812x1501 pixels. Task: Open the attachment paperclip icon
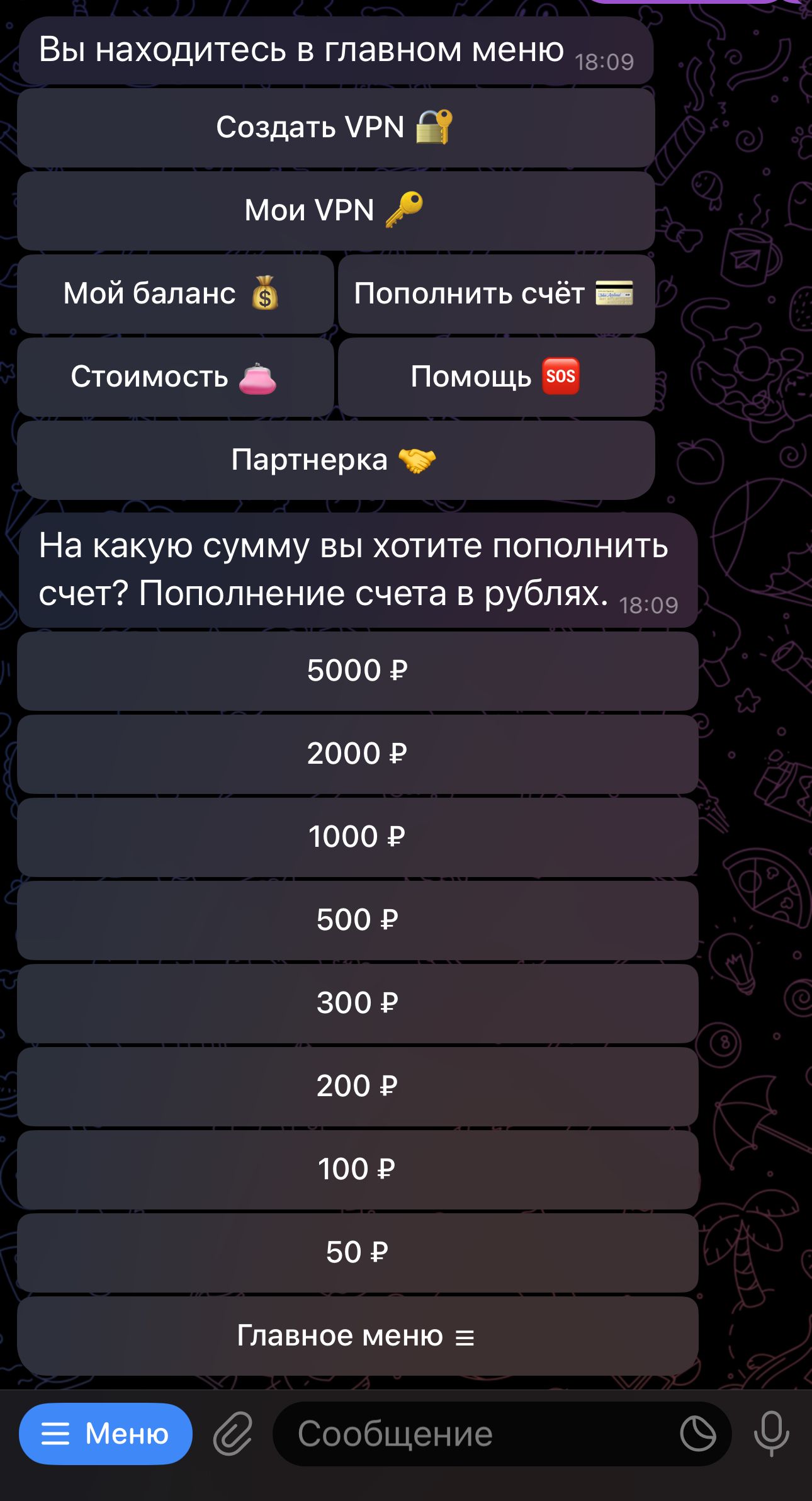pos(237,1432)
